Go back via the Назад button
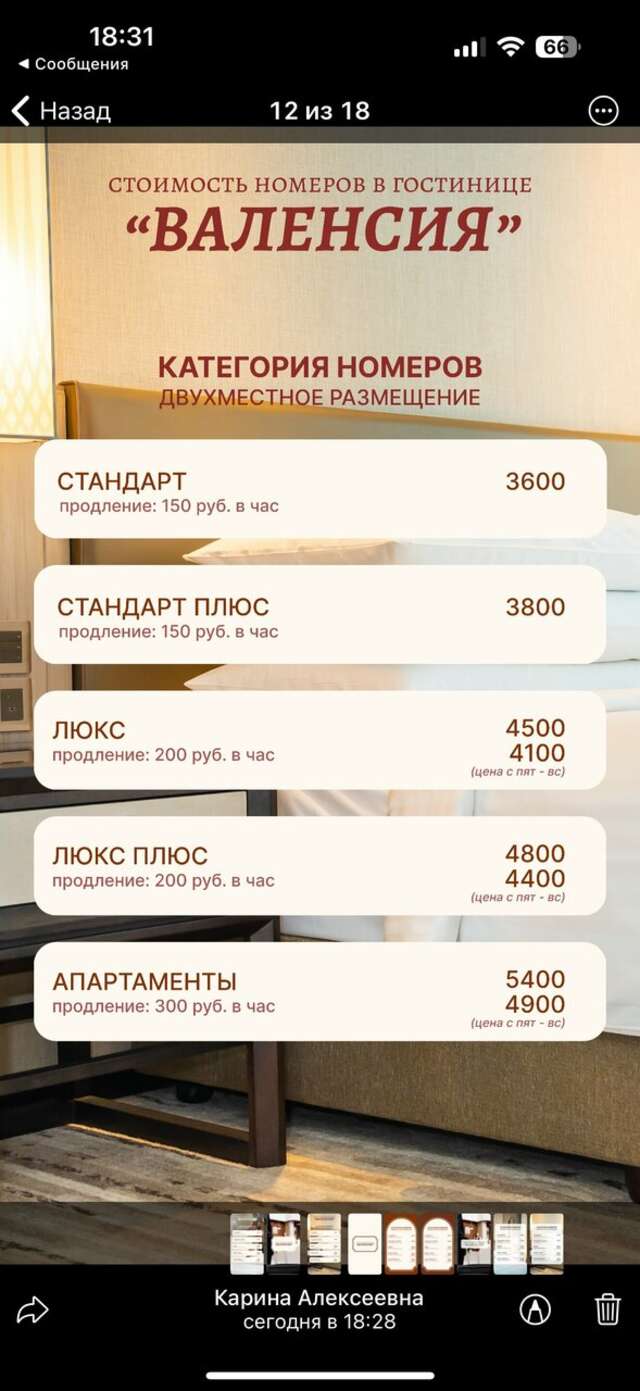 [x=60, y=111]
